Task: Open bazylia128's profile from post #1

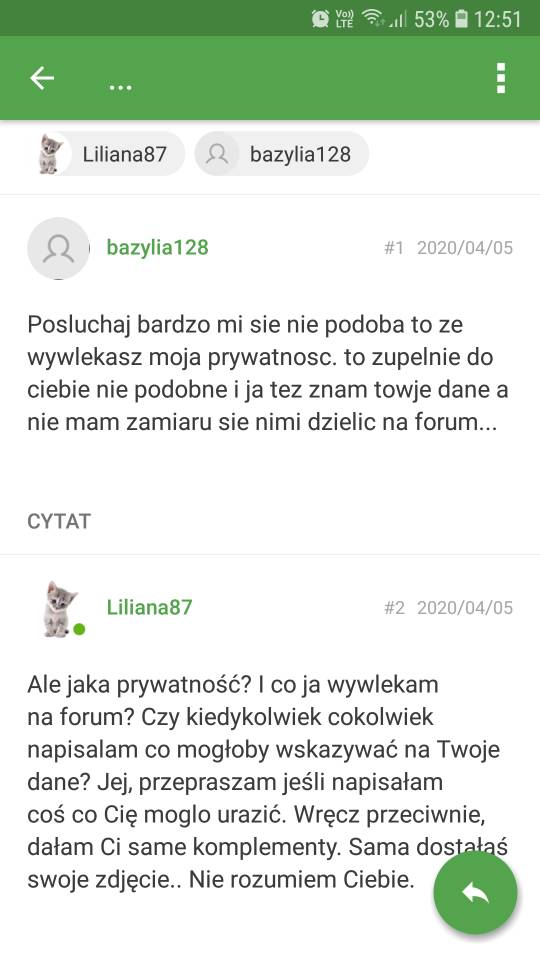Action: (x=157, y=247)
